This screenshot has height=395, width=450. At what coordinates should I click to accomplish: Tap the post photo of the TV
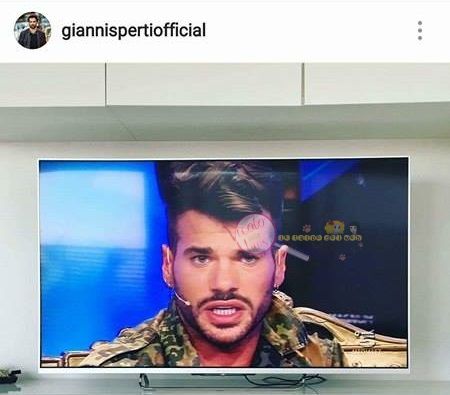(x=225, y=229)
